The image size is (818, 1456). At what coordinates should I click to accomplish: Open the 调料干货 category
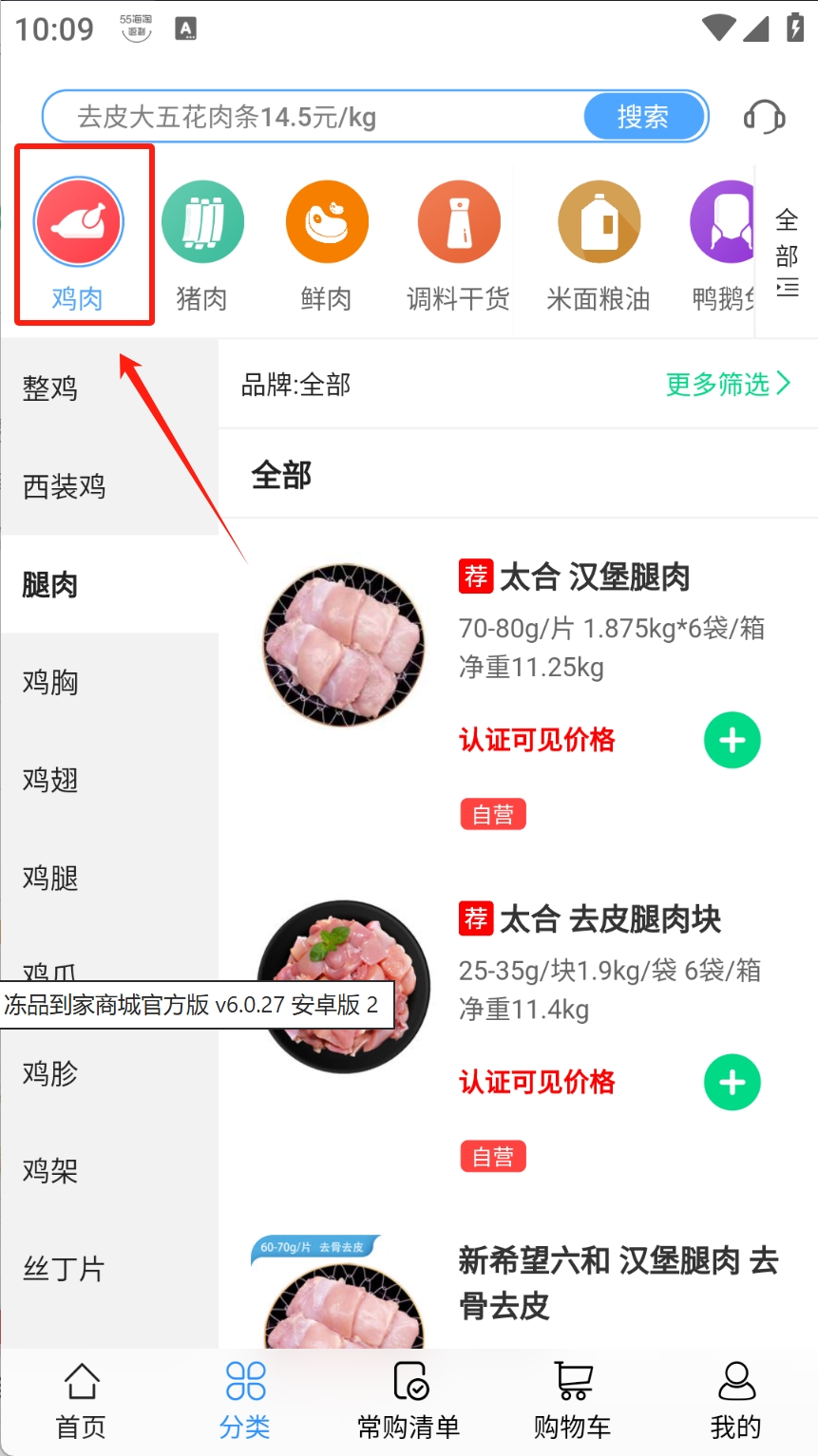pos(458,244)
